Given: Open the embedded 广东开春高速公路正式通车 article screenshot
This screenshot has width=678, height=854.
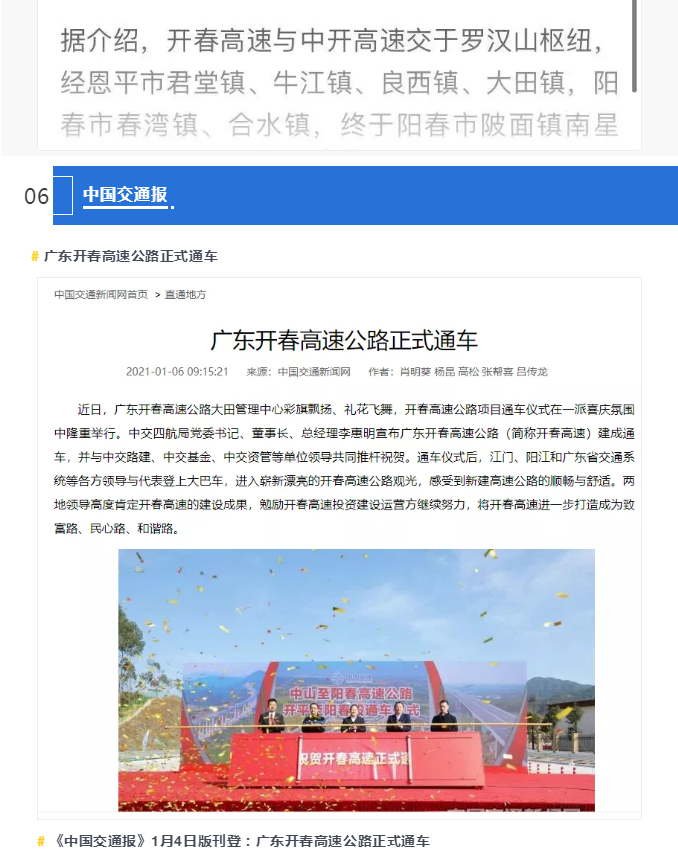Looking at the screenshot, I should [339, 547].
